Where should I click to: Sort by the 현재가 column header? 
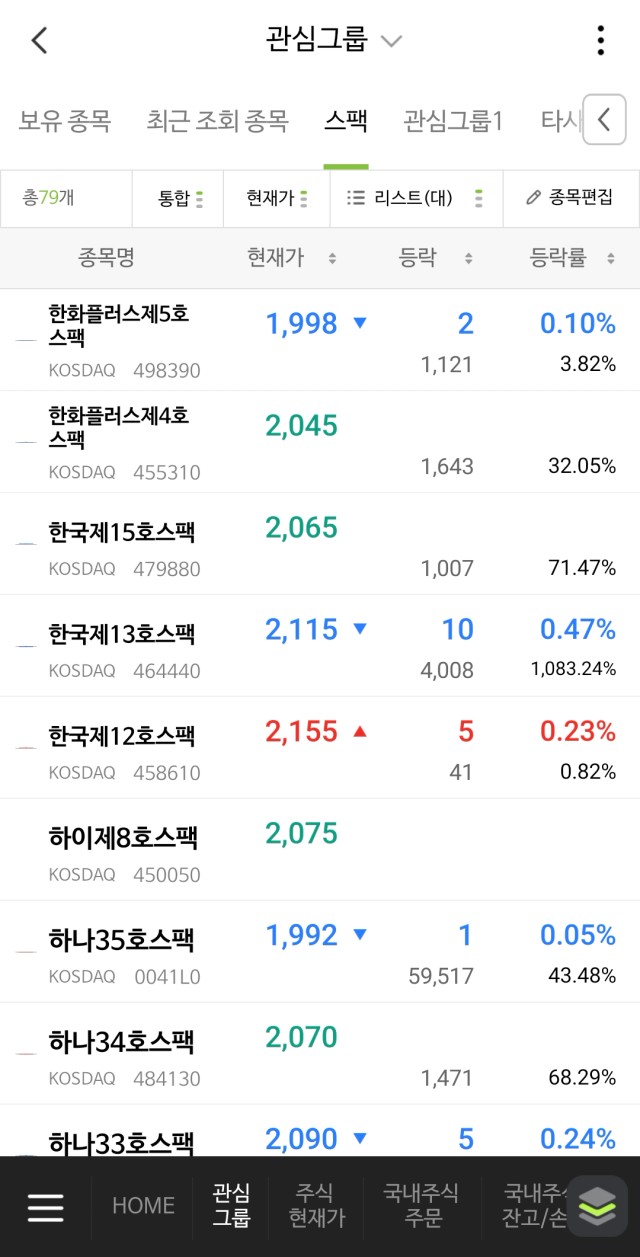point(291,258)
